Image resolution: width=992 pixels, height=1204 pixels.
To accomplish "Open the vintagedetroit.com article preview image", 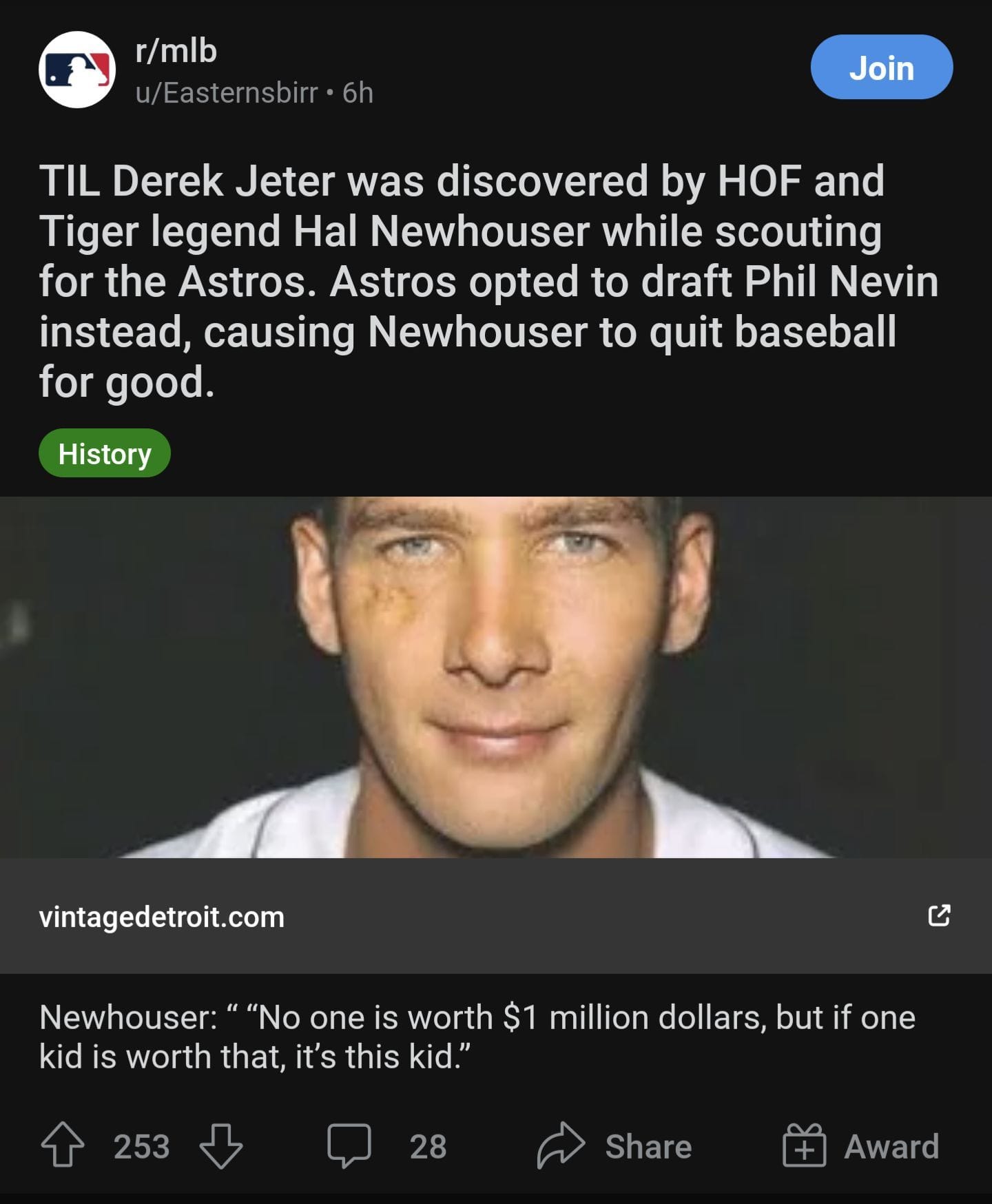I will pos(496,676).
